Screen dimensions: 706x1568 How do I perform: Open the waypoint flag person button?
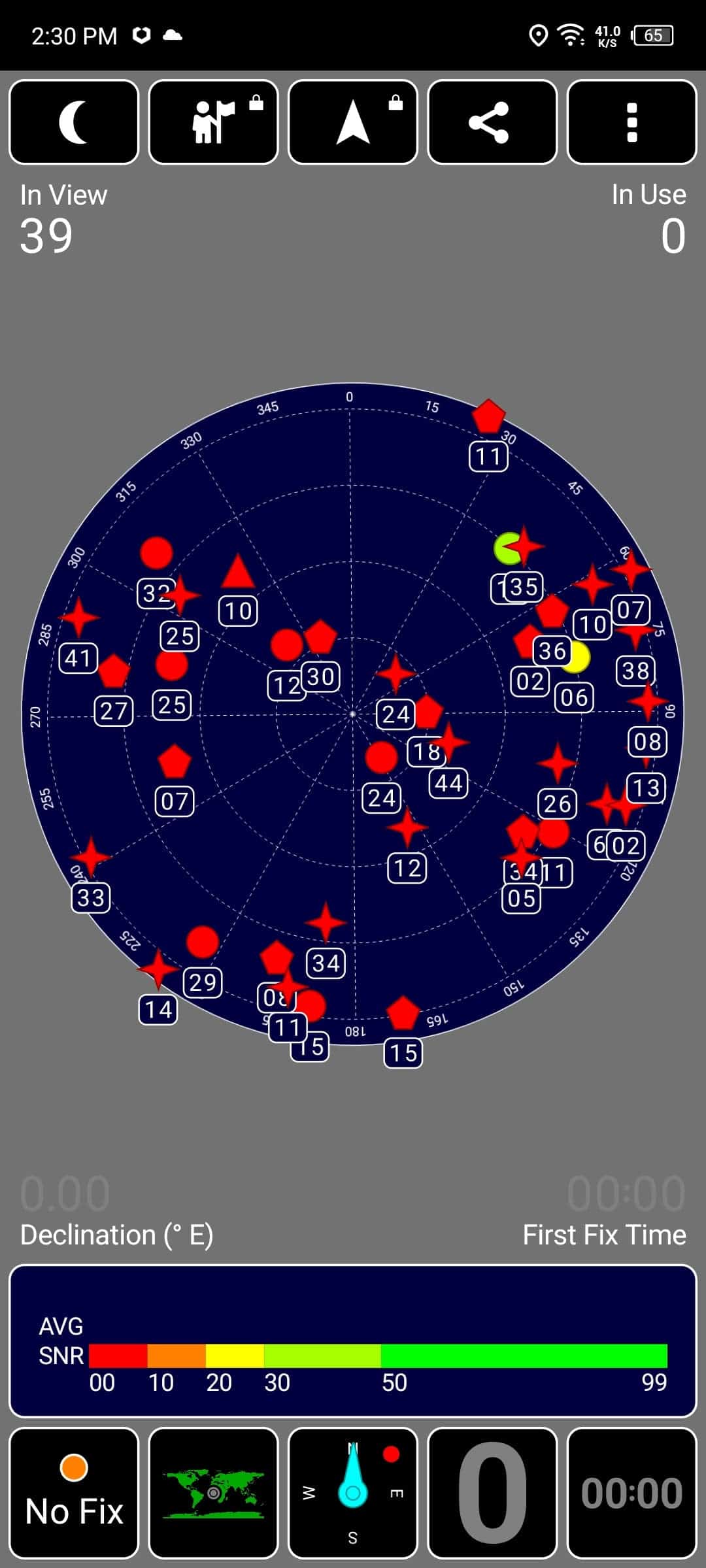(x=214, y=122)
